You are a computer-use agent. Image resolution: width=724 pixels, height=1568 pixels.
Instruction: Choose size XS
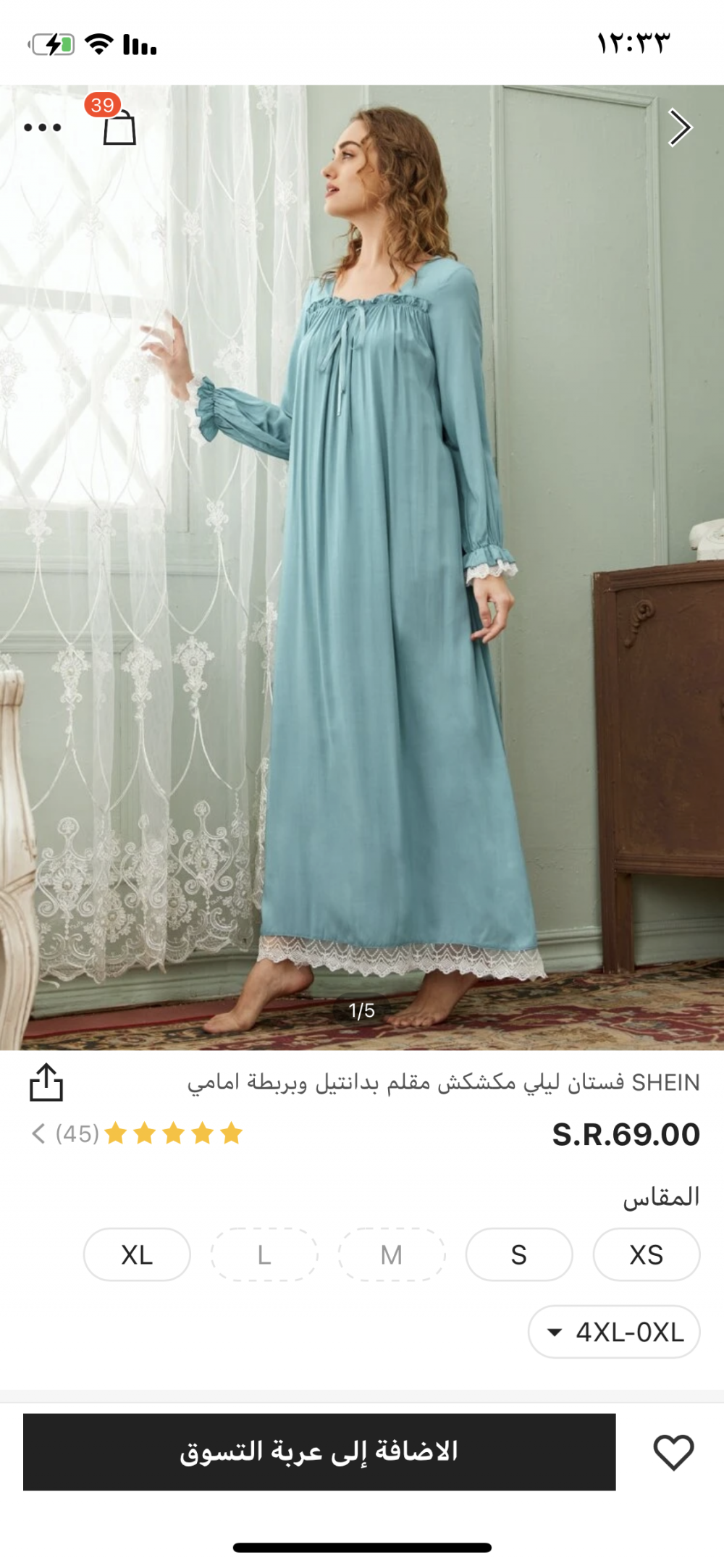click(x=646, y=1254)
